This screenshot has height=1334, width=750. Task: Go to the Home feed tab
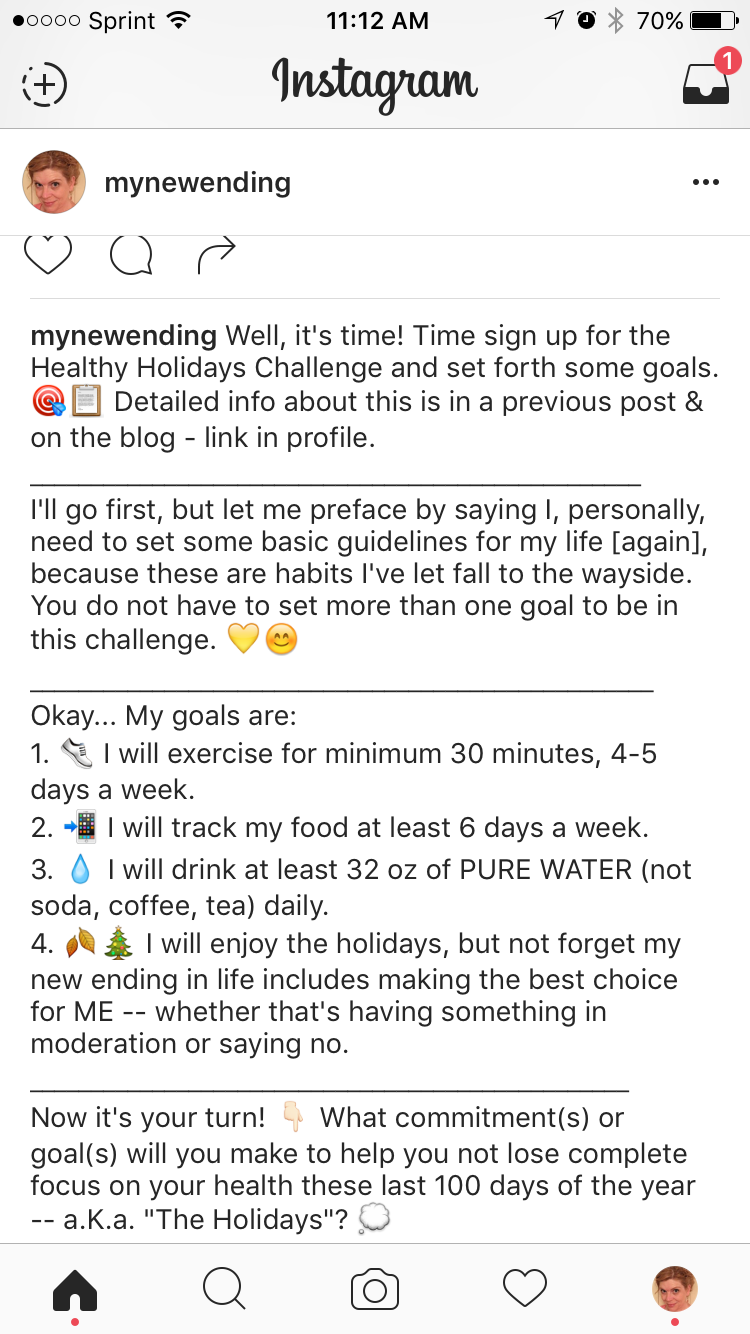[x=75, y=1289]
